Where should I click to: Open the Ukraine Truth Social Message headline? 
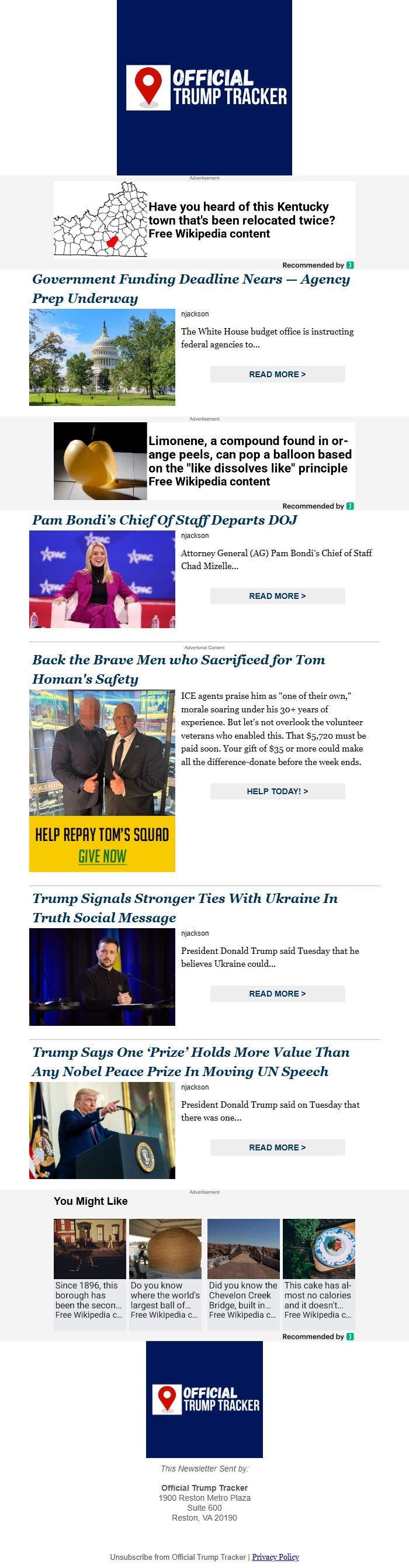(185, 908)
